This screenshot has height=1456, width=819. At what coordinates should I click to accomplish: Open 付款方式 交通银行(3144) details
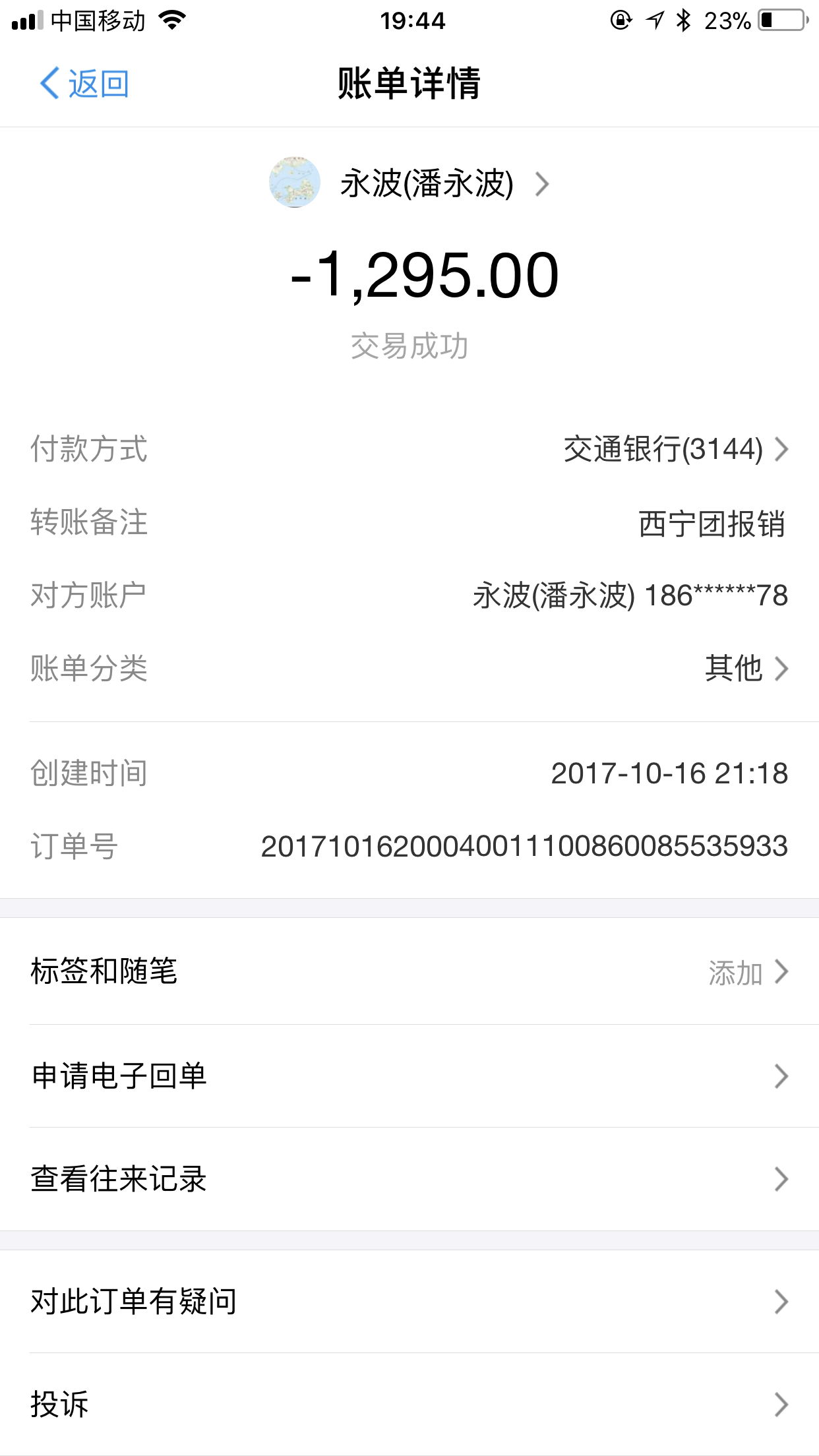[675, 450]
